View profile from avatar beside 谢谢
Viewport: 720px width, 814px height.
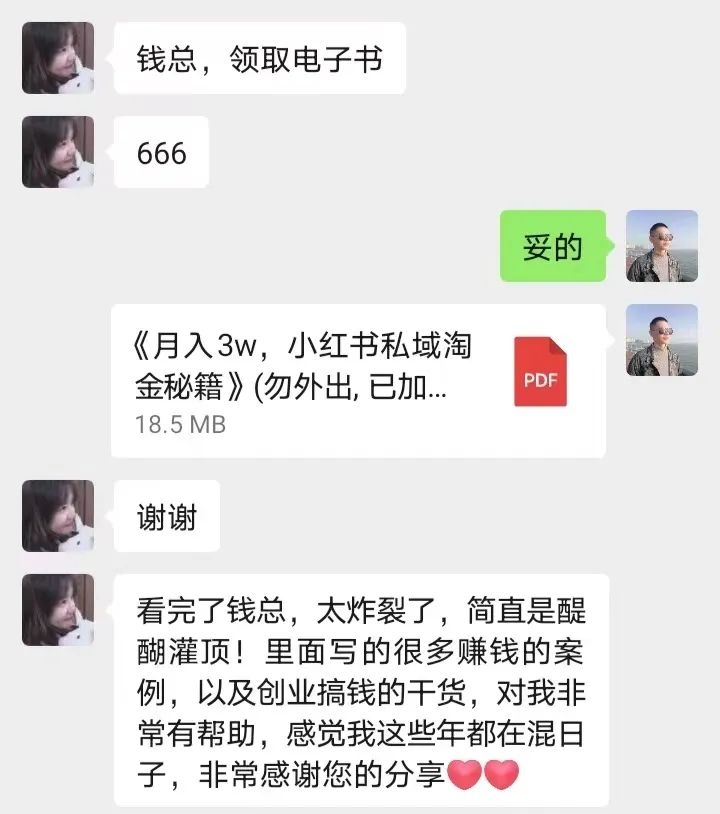(58, 516)
